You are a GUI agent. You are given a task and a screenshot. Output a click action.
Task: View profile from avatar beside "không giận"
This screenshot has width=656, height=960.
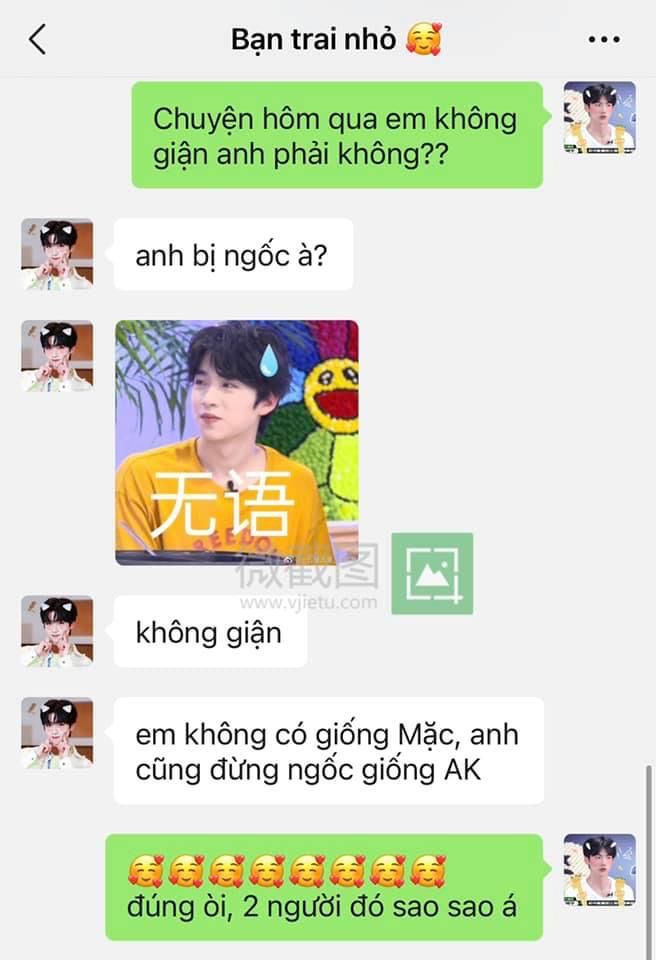pyautogui.click(x=57, y=631)
